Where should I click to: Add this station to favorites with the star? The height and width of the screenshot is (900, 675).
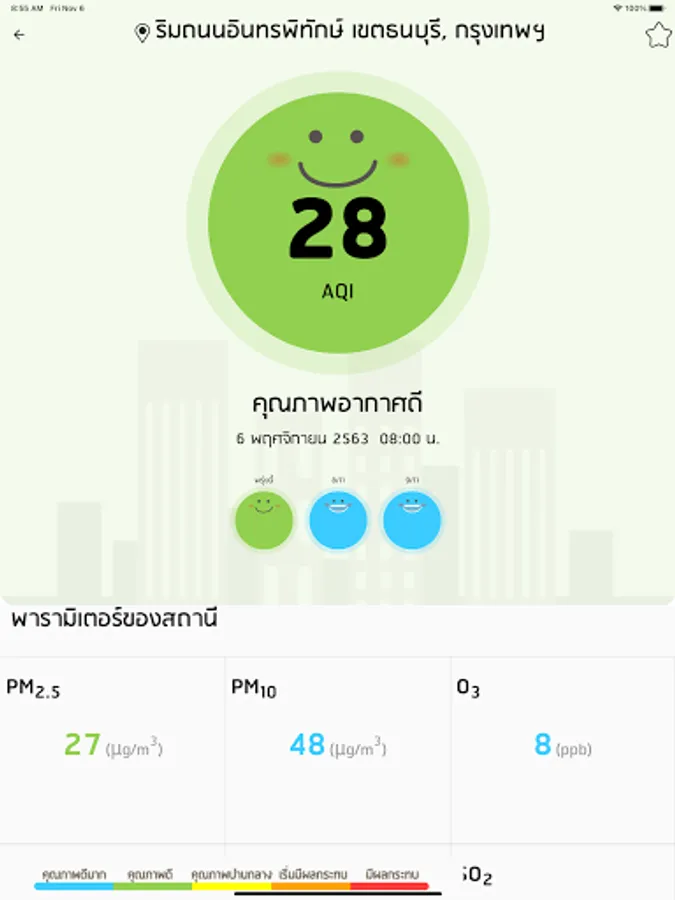tap(658, 35)
